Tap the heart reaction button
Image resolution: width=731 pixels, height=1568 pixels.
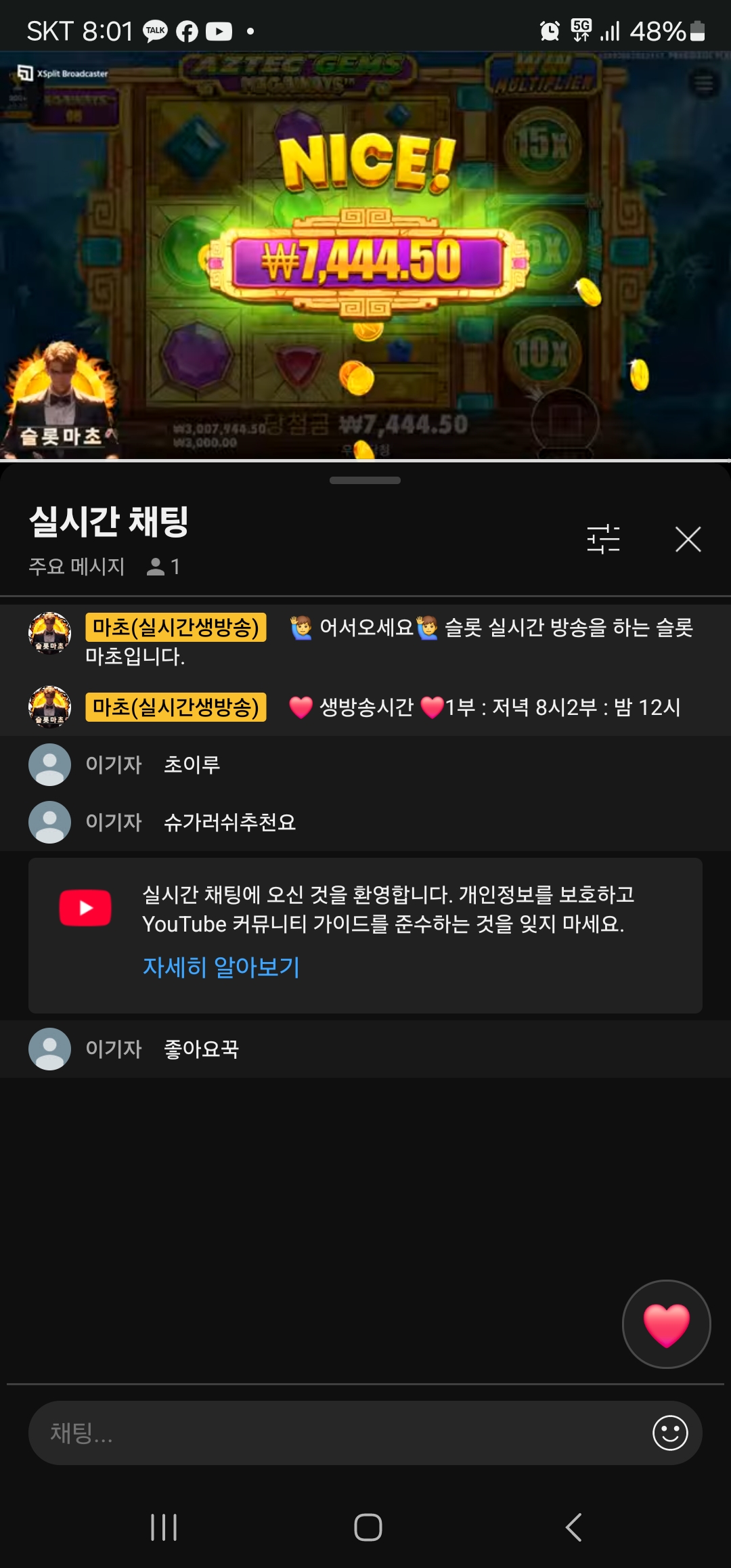(x=666, y=1324)
